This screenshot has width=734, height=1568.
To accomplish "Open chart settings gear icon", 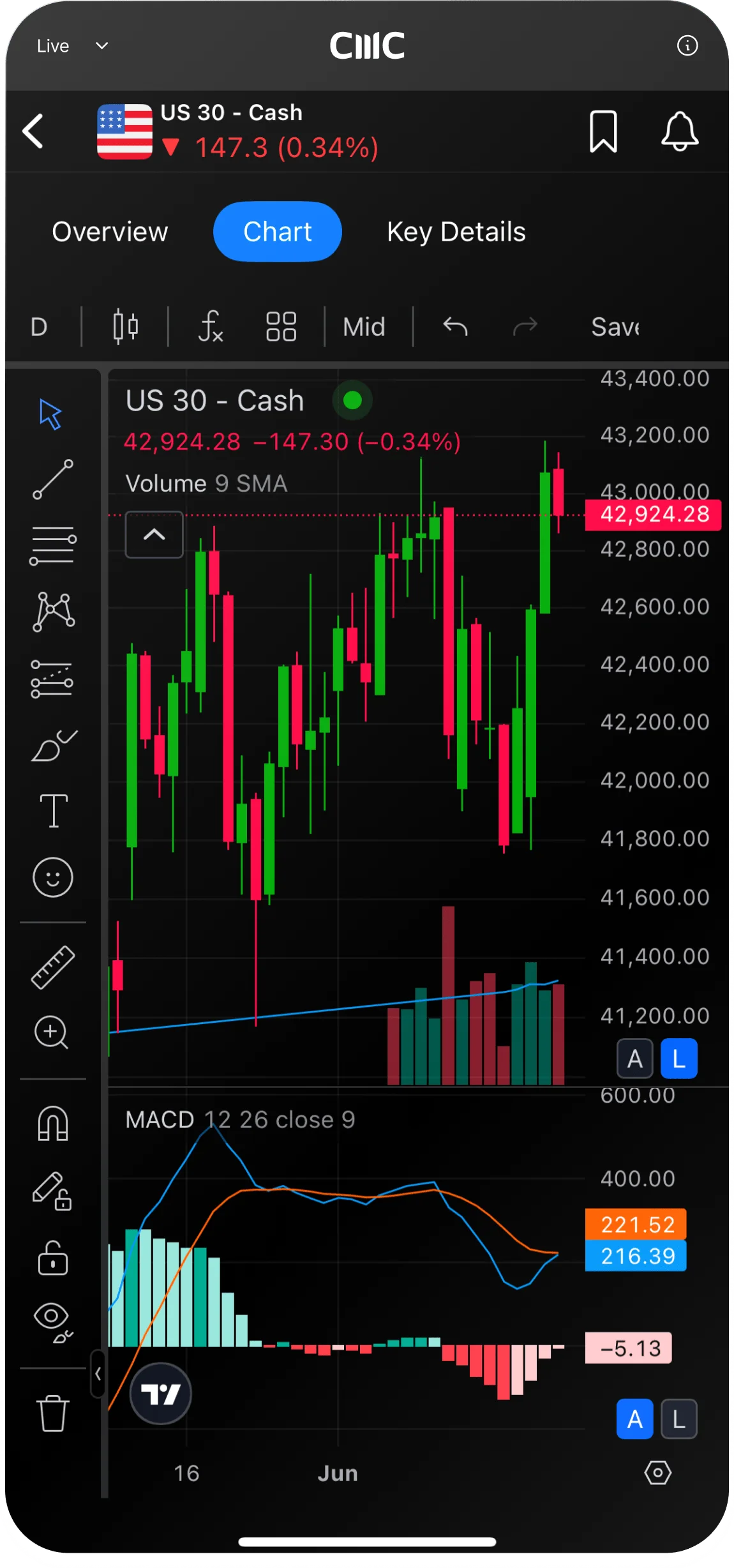I will click(x=657, y=1473).
